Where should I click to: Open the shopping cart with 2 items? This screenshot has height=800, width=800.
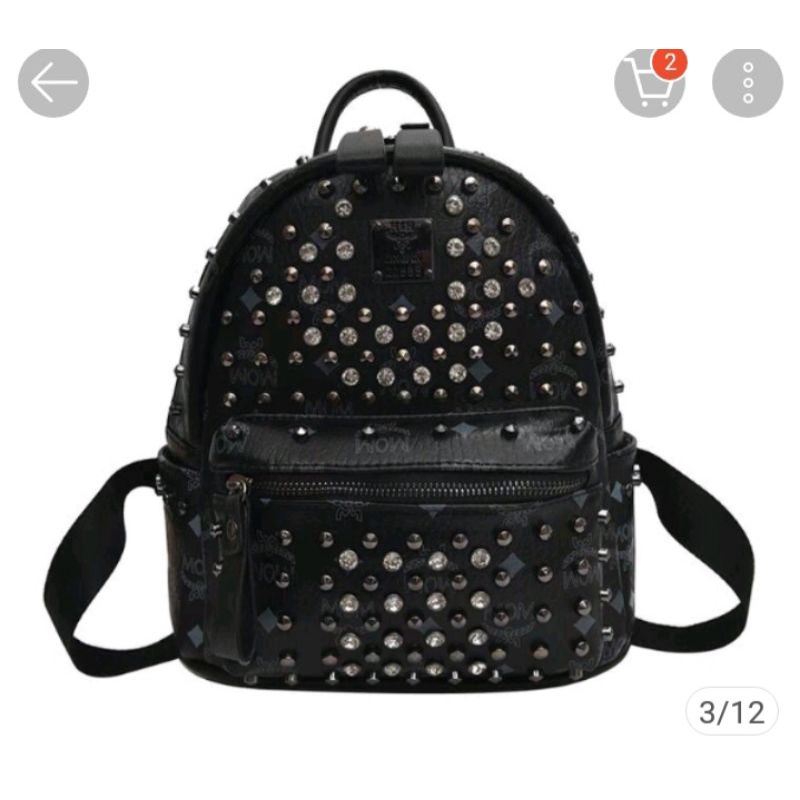649,83
